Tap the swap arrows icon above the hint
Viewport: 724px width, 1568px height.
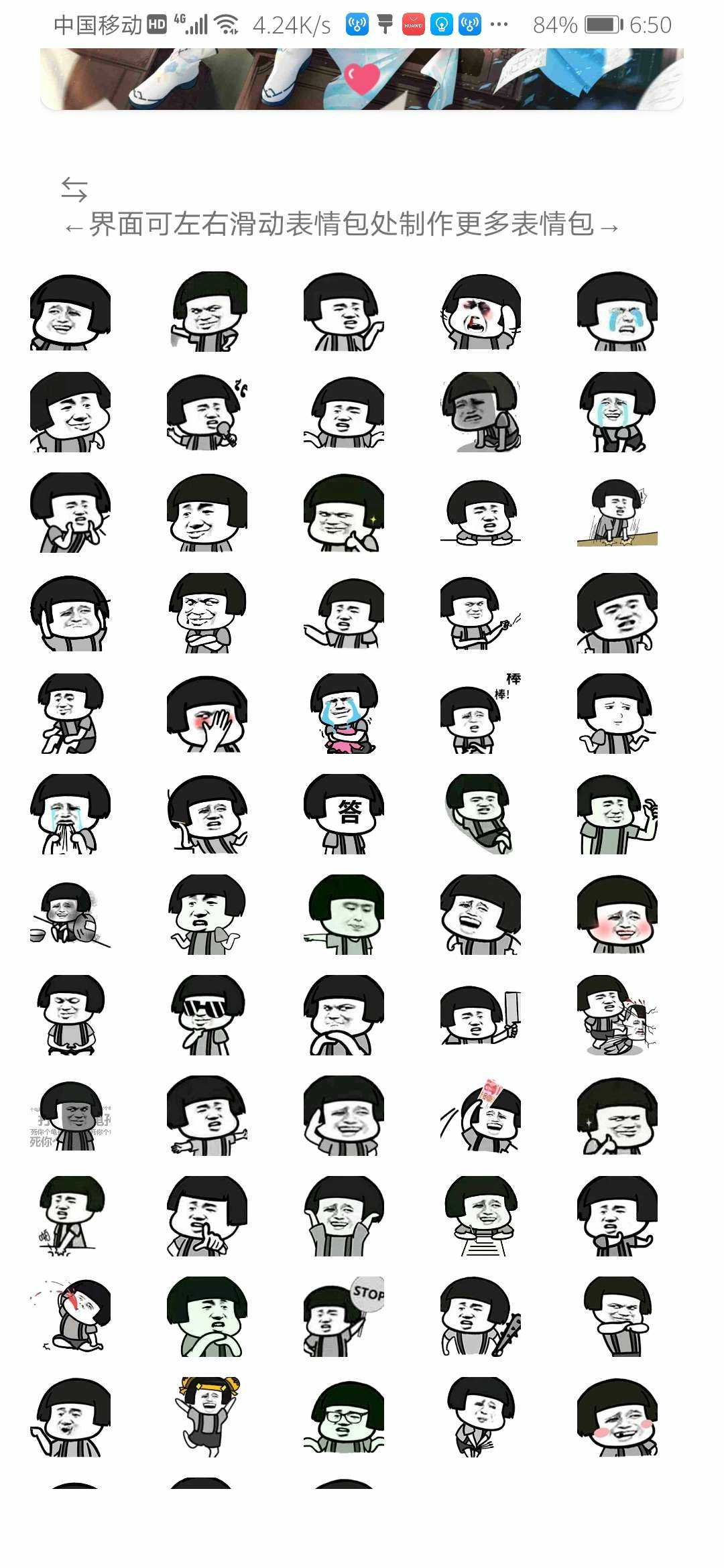coord(74,189)
